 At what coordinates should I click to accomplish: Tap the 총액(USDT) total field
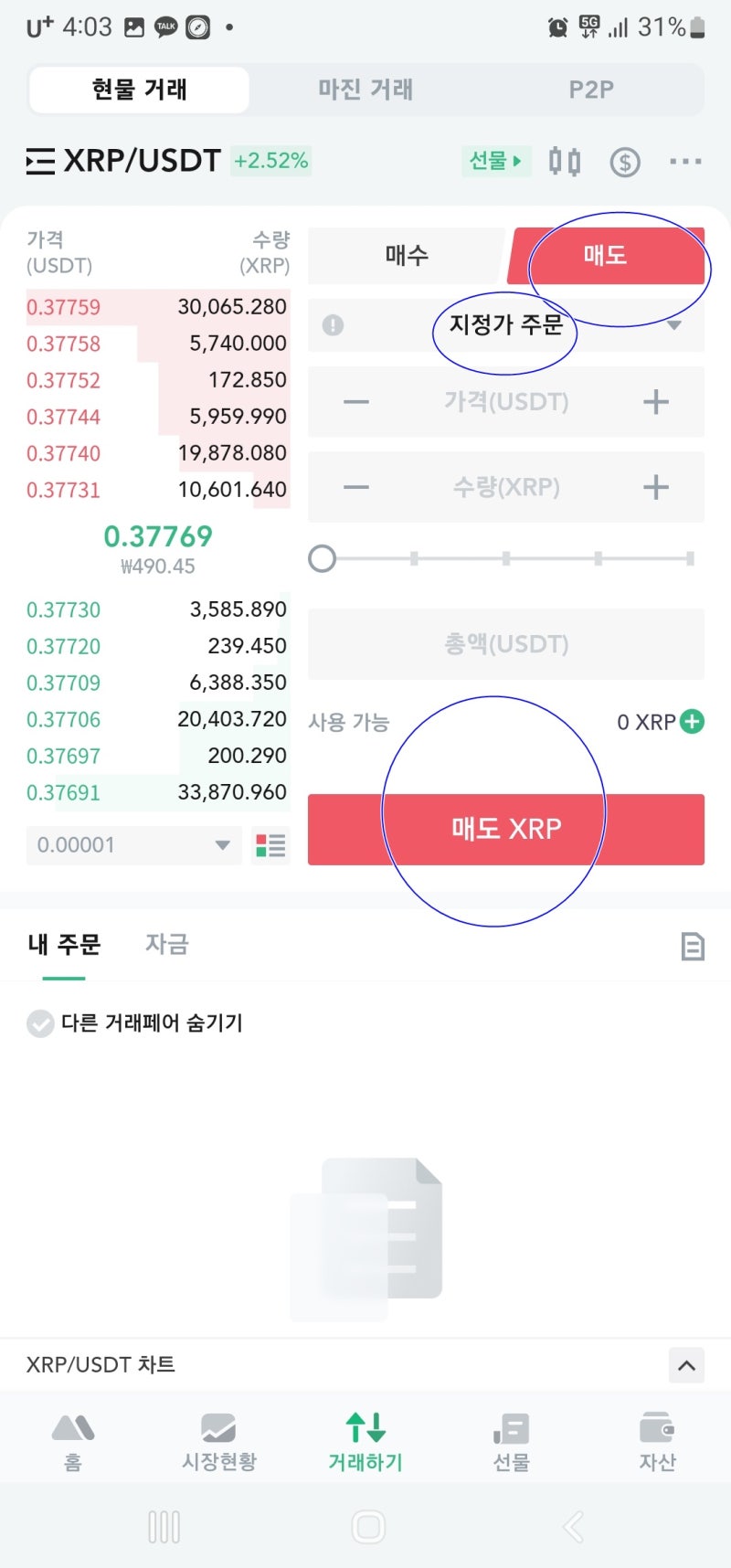506,644
